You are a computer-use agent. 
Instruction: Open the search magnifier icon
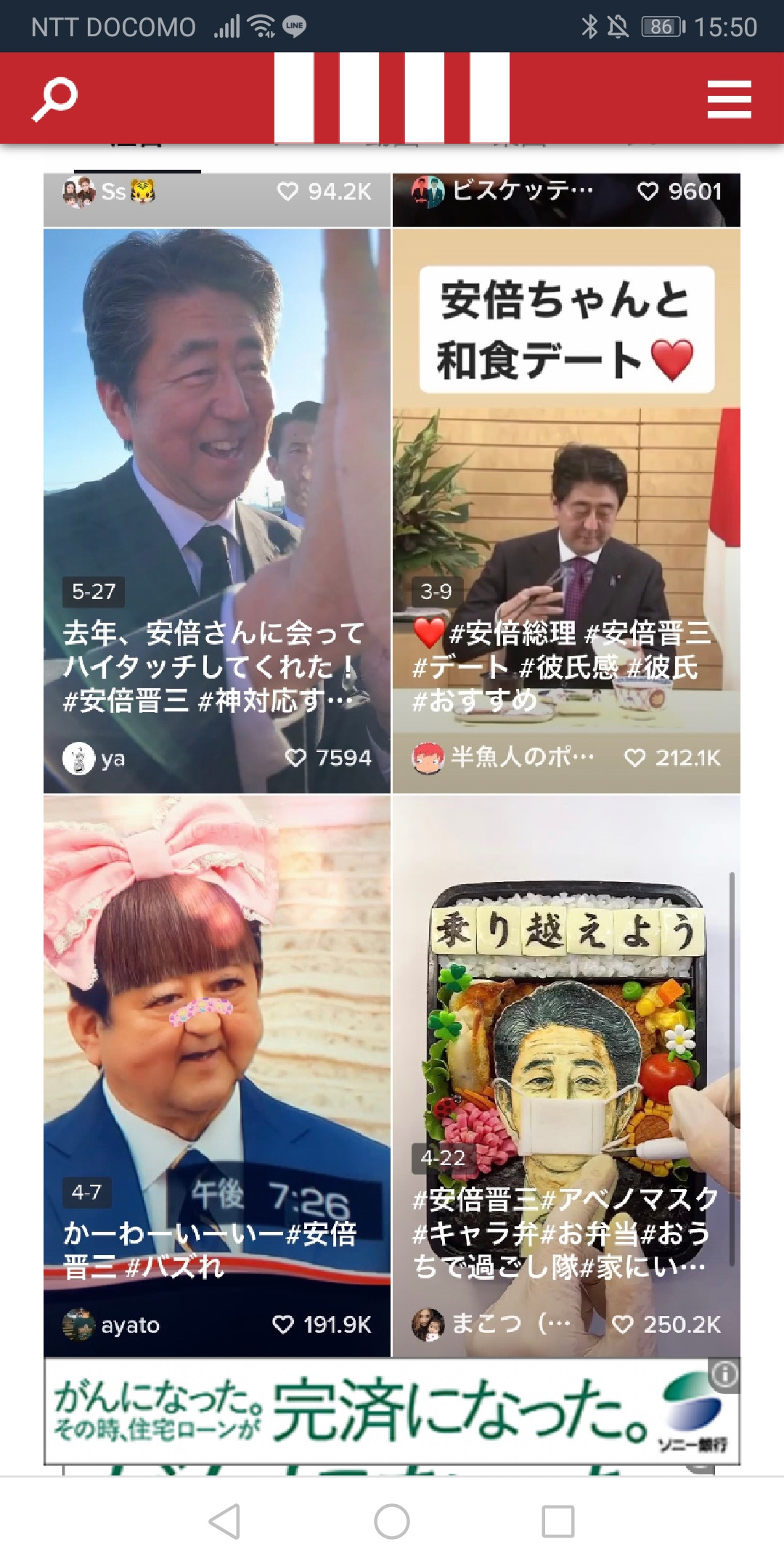click(55, 99)
